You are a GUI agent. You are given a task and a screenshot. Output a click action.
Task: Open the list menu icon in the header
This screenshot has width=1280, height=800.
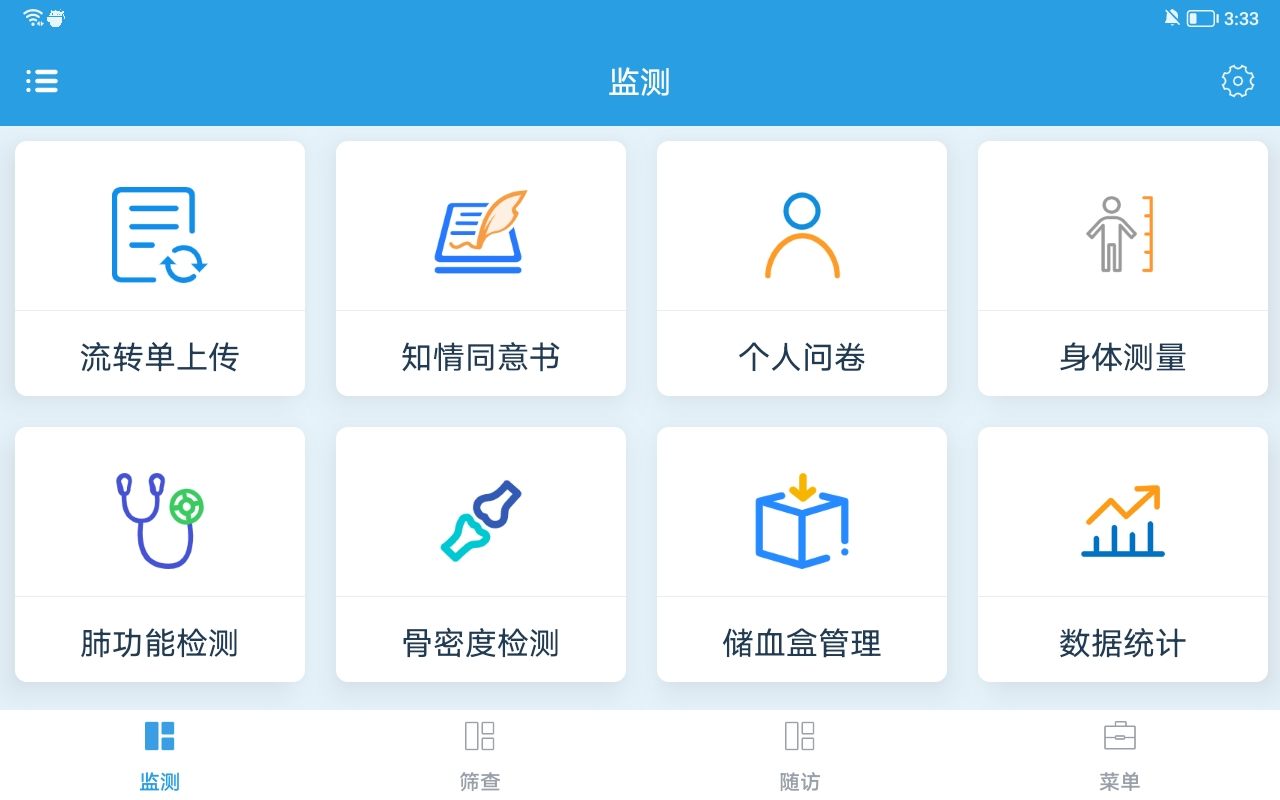pos(42,81)
